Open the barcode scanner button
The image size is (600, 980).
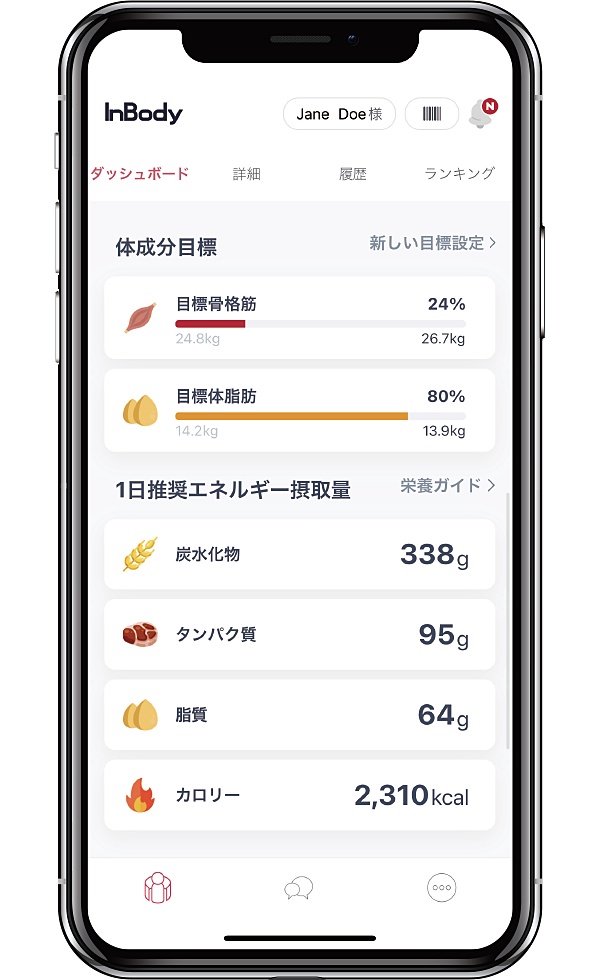coord(432,114)
